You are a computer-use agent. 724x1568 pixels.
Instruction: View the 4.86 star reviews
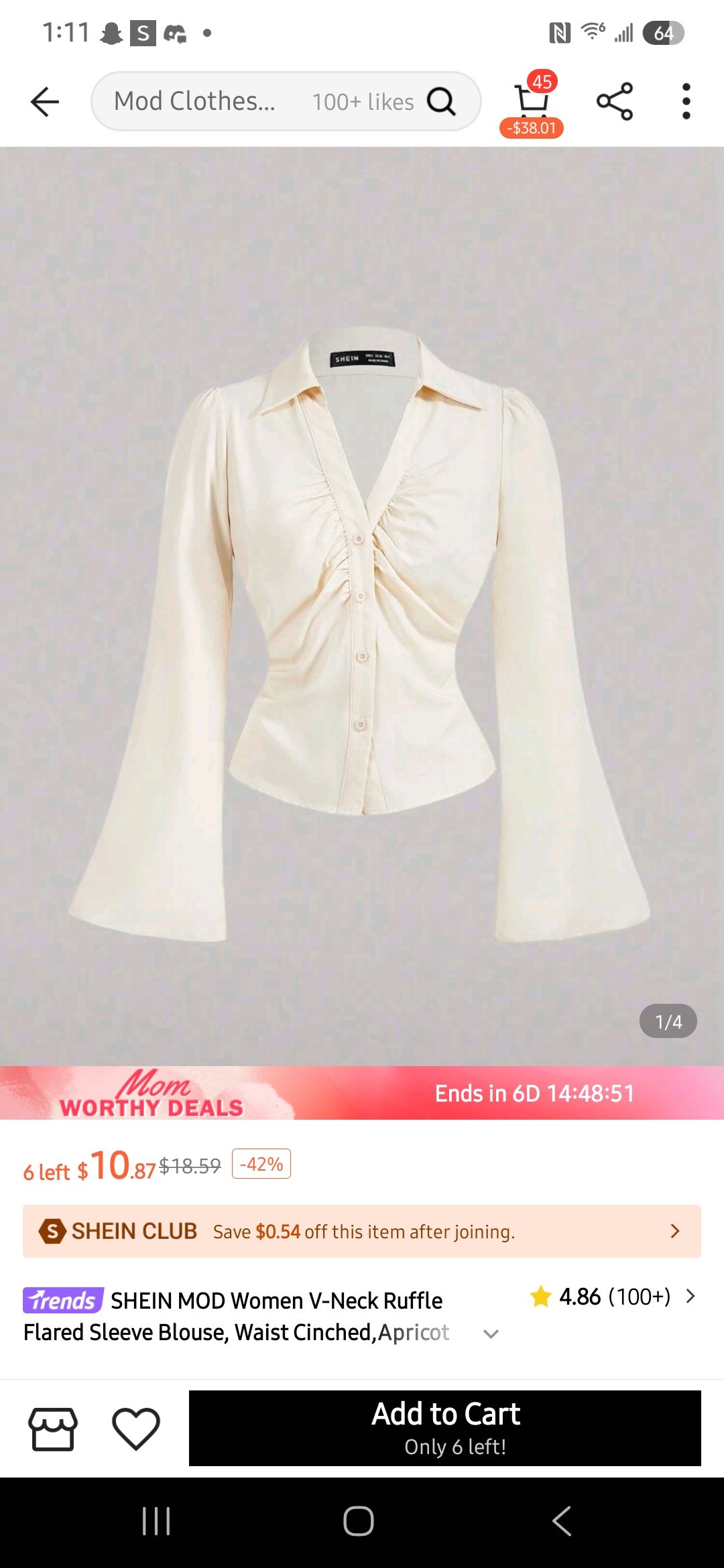(x=613, y=1297)
